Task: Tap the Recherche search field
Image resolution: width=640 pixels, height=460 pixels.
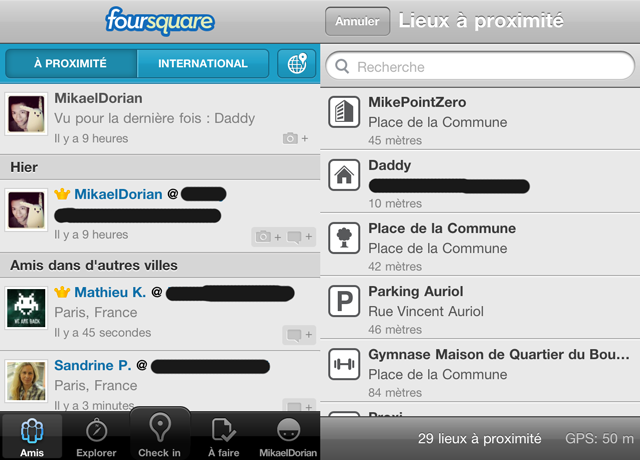Action: click(x=480, y=67)
